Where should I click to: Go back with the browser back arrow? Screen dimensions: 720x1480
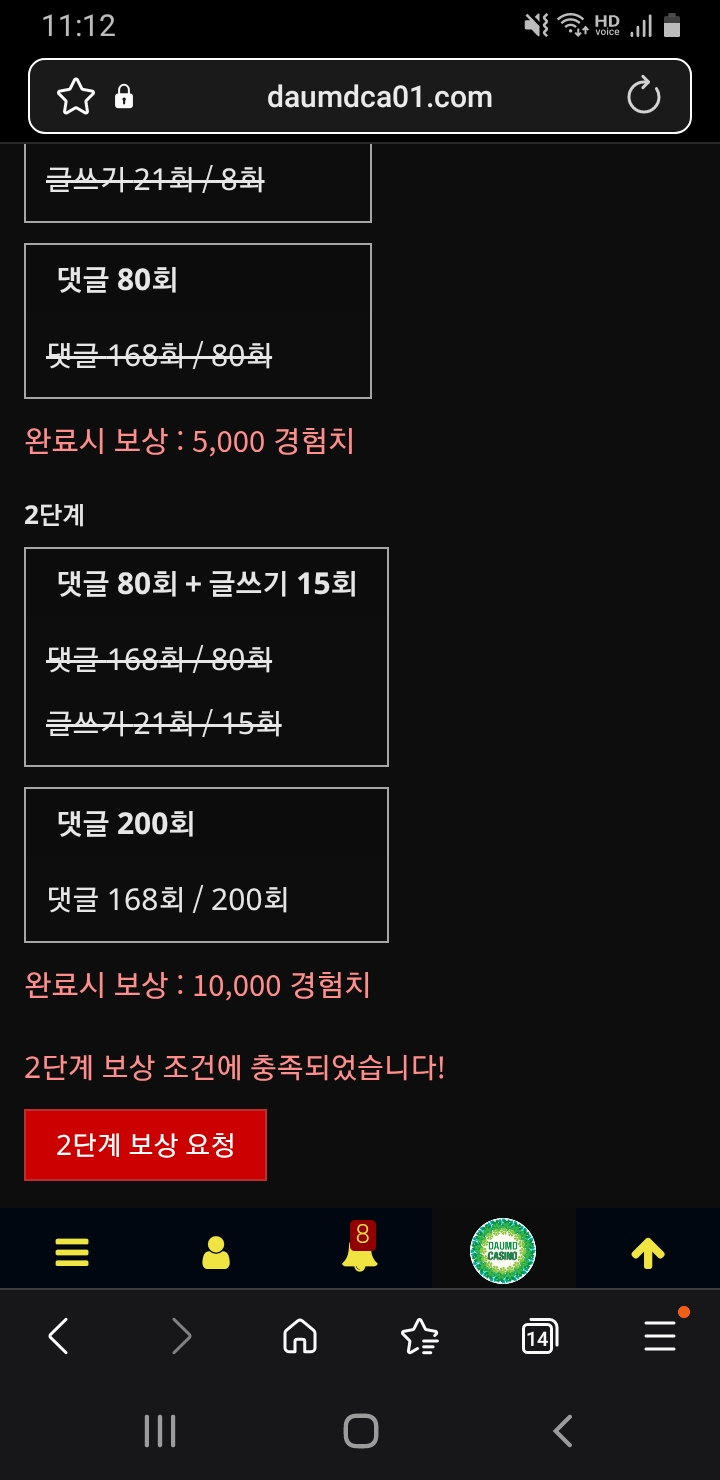click(59, 1336)
